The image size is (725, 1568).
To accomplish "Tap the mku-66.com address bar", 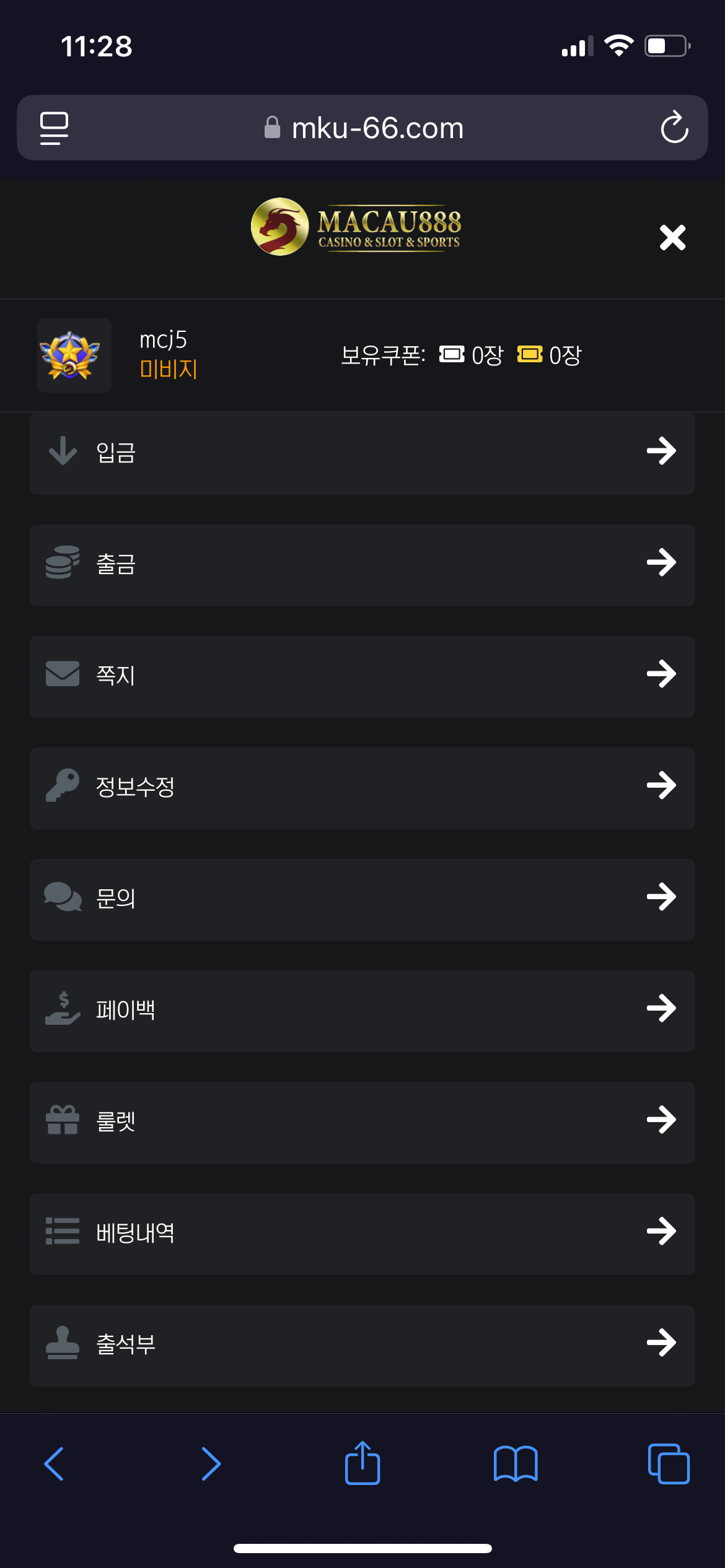I will 362,128.
